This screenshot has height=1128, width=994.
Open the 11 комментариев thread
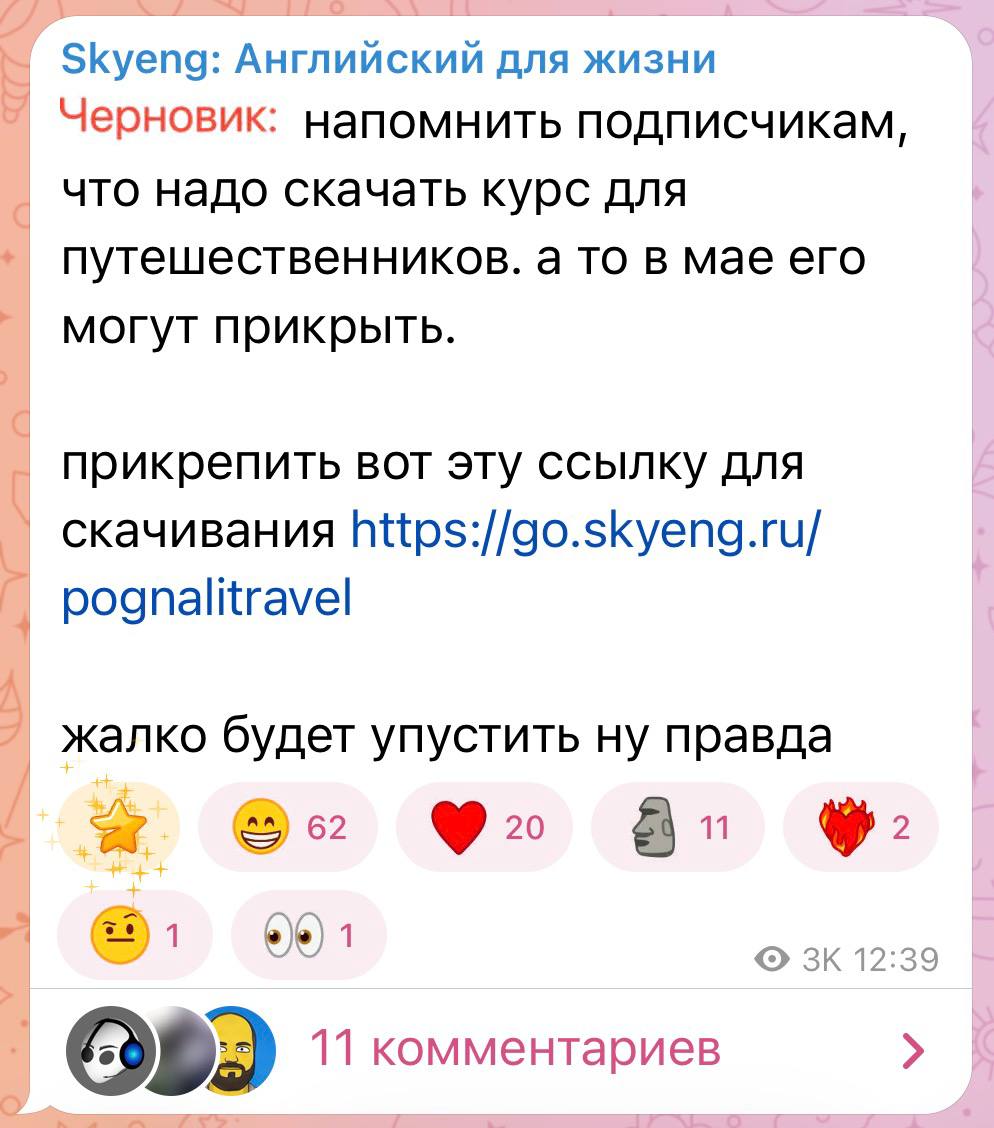click(x=515, y=1050)
